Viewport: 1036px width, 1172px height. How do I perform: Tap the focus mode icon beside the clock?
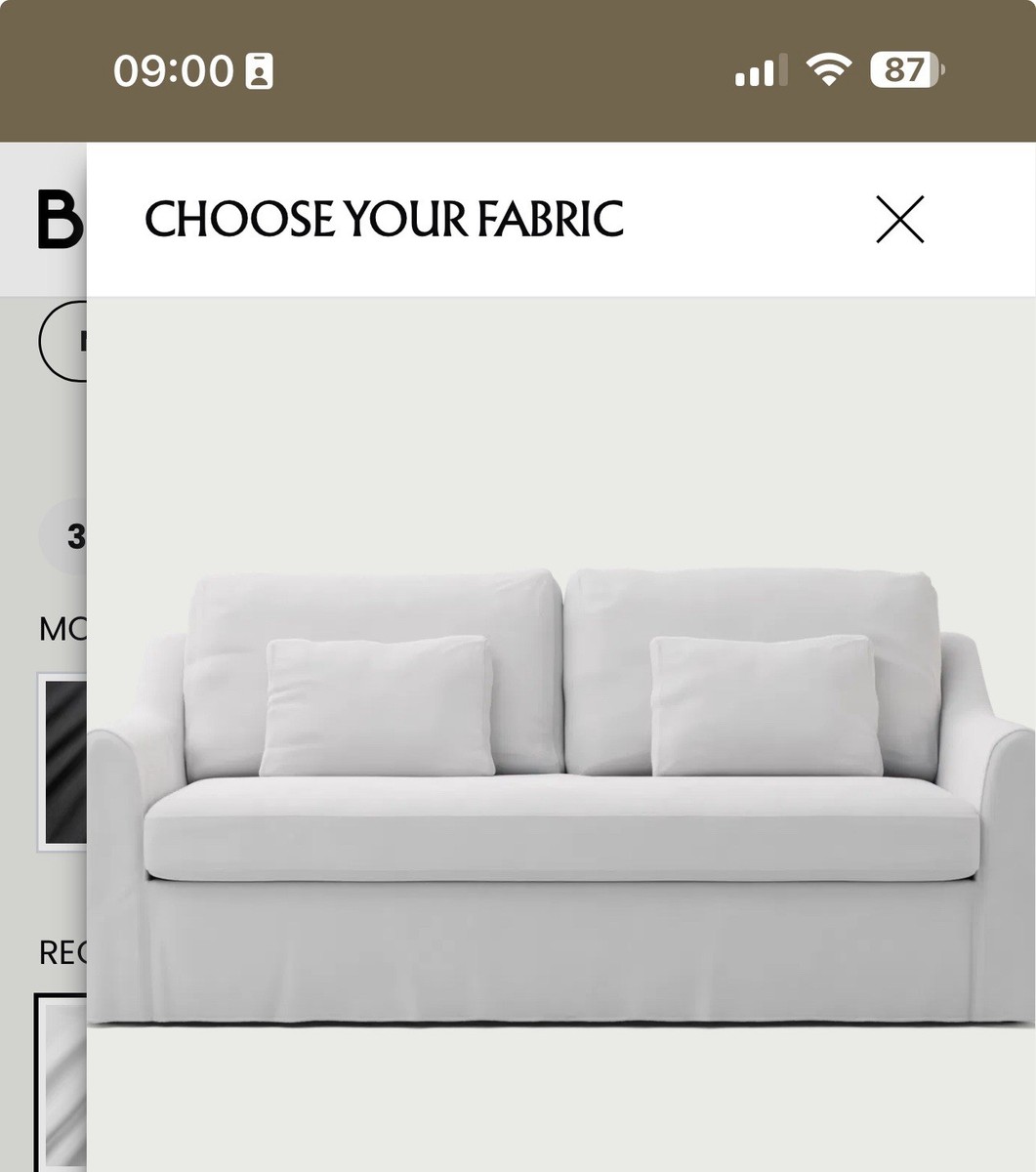point(257,71)
